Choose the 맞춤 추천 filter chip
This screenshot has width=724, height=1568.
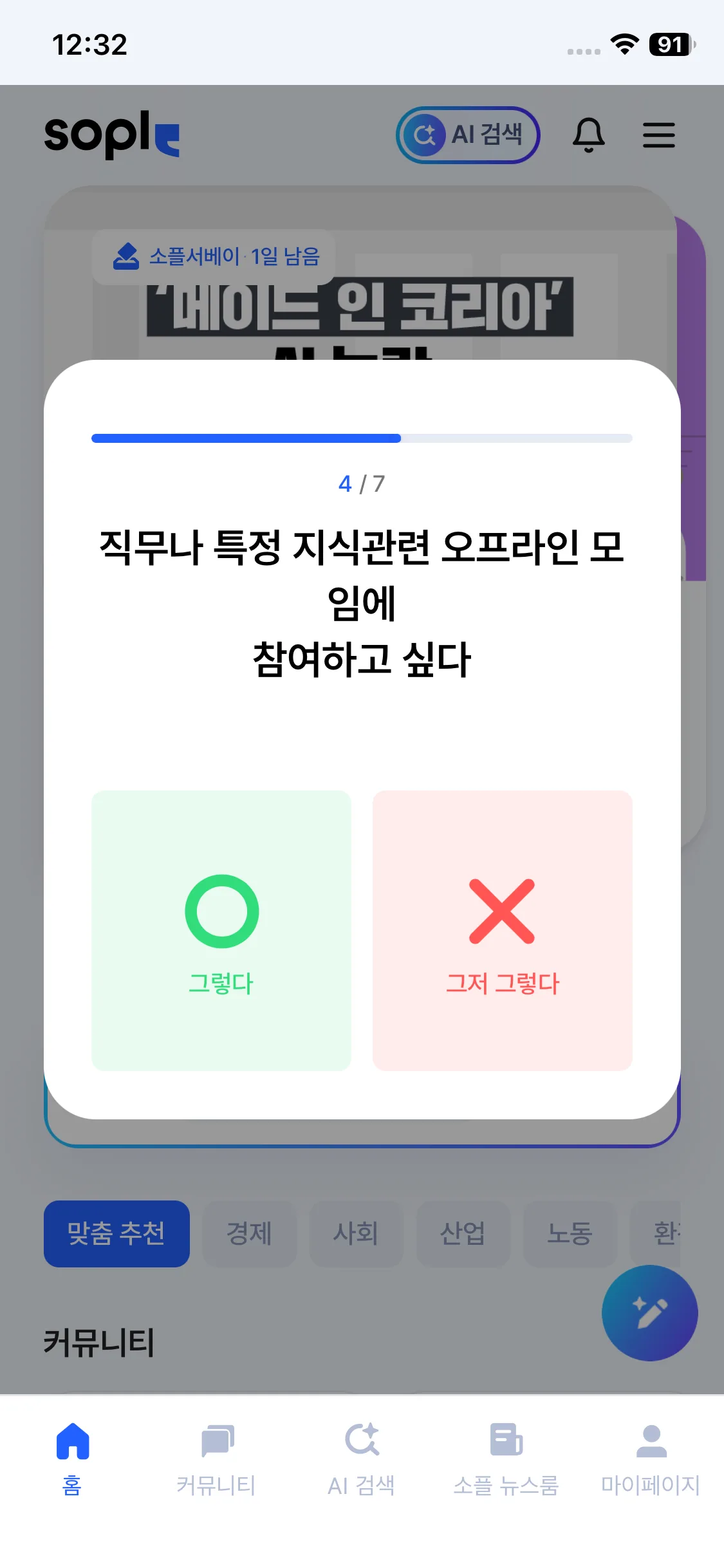pos(116,1234)
